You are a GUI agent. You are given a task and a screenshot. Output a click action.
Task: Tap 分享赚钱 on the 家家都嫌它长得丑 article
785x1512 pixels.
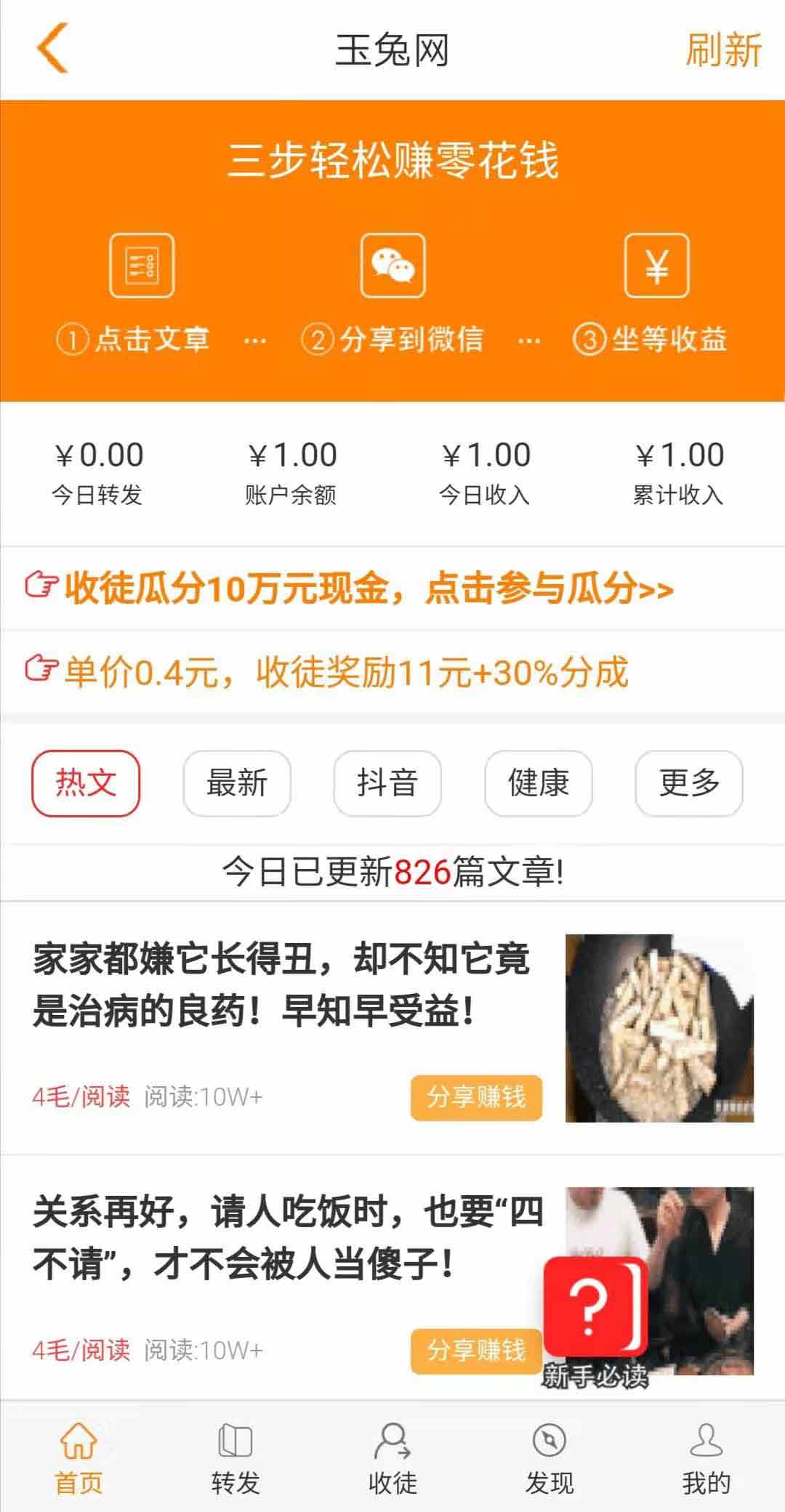point(476,1097)
